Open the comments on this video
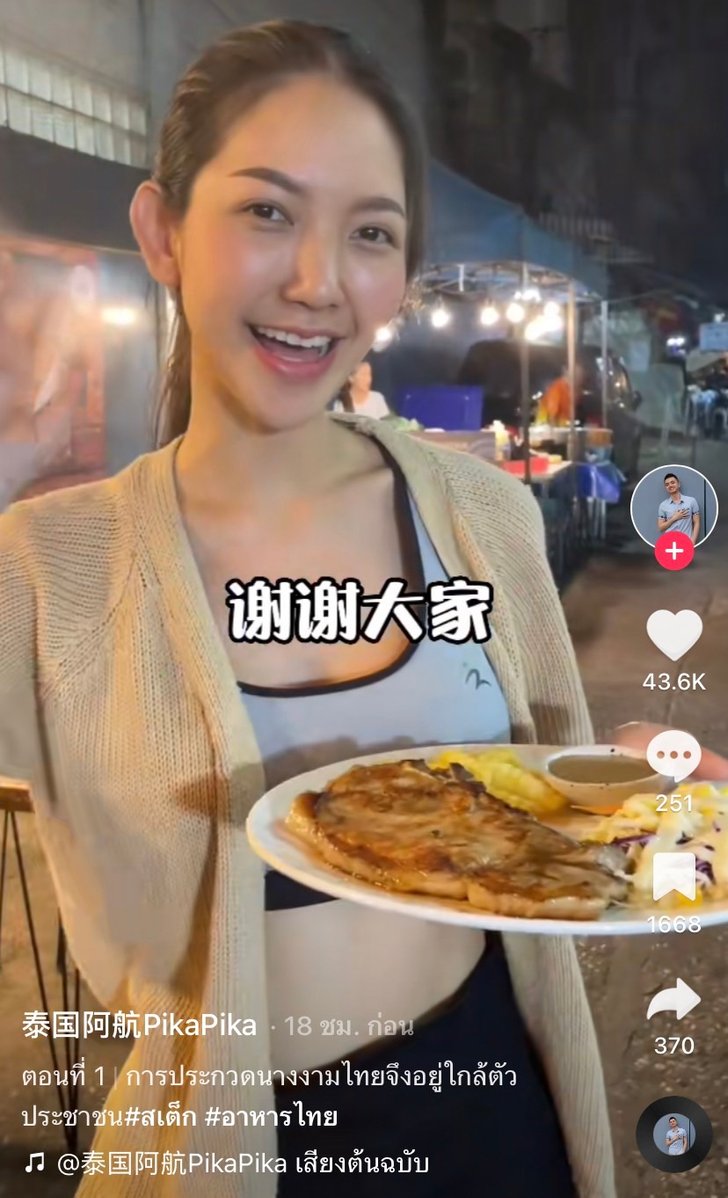 [674, 757]
